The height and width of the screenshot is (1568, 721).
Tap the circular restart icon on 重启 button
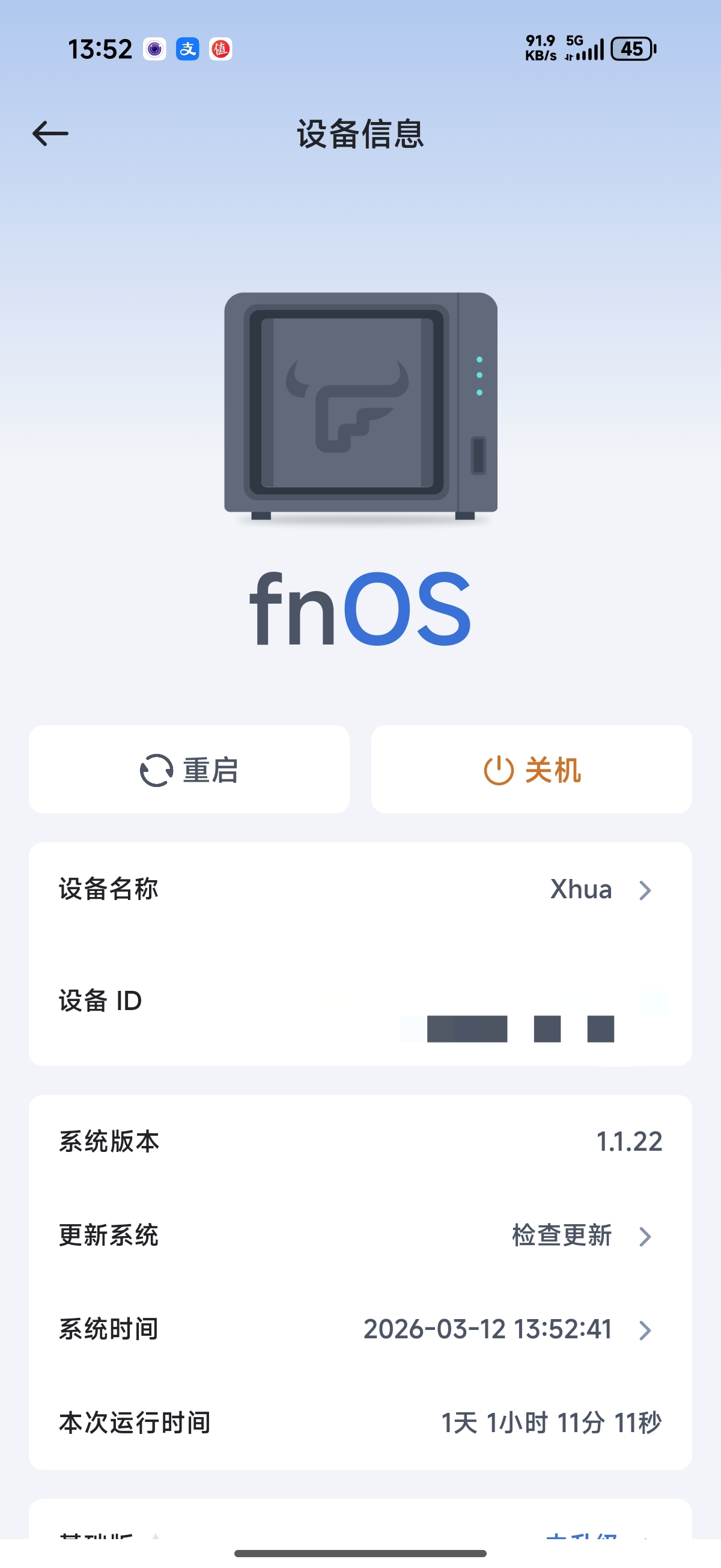(x=155, y=771)
